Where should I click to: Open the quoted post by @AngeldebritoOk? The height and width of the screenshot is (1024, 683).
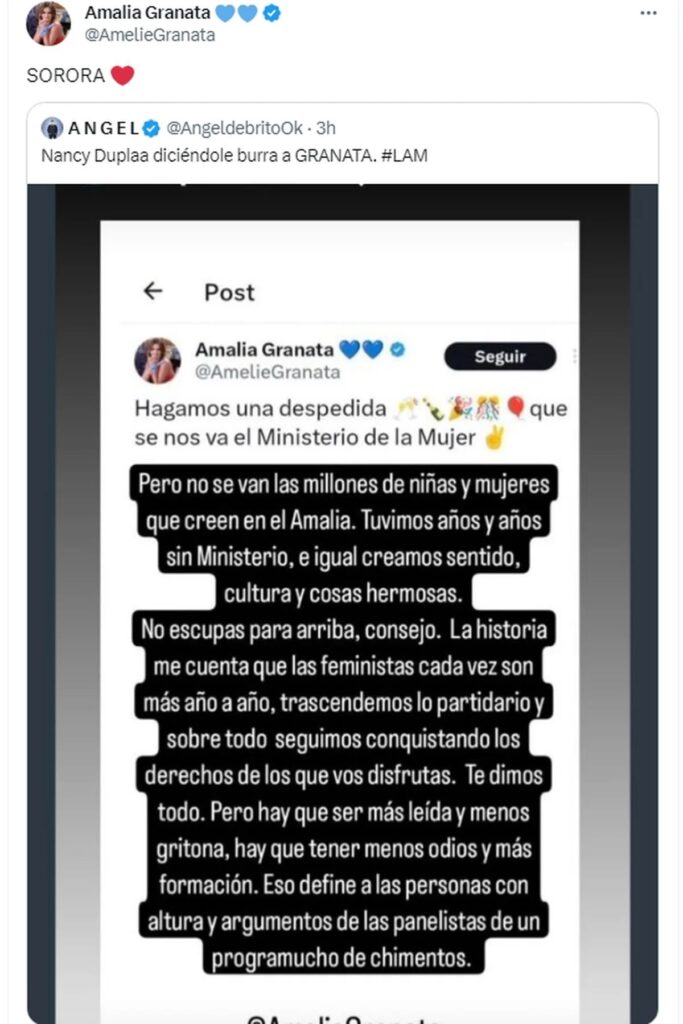click(234, 156)
